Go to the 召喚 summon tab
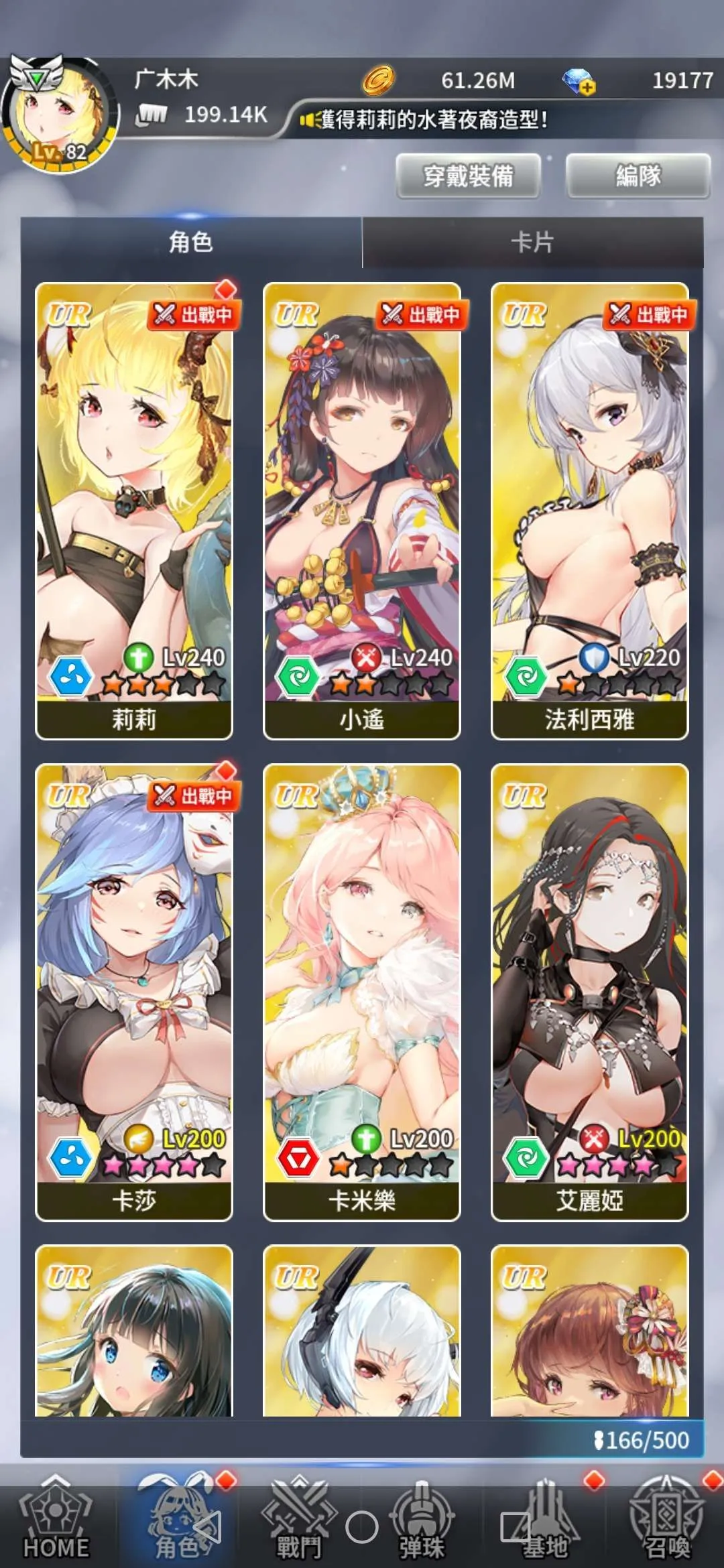This screenshot has width=724, height=1568. pyautogui.click(x=666, y=1520)
